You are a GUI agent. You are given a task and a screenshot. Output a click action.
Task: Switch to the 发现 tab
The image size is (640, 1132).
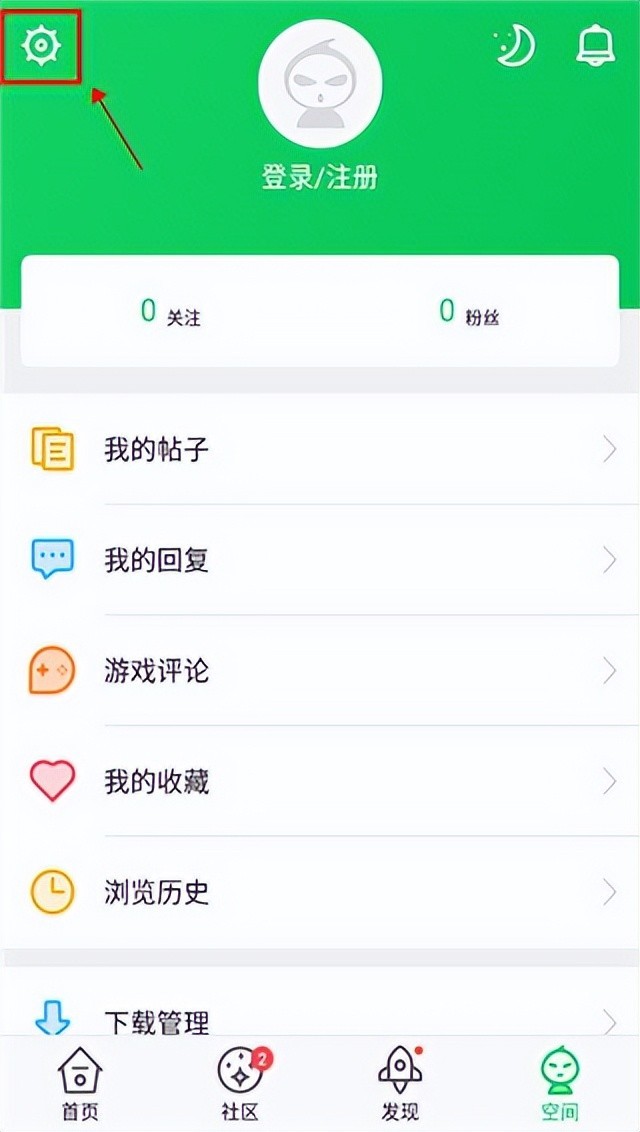(x=400, y=1084)
